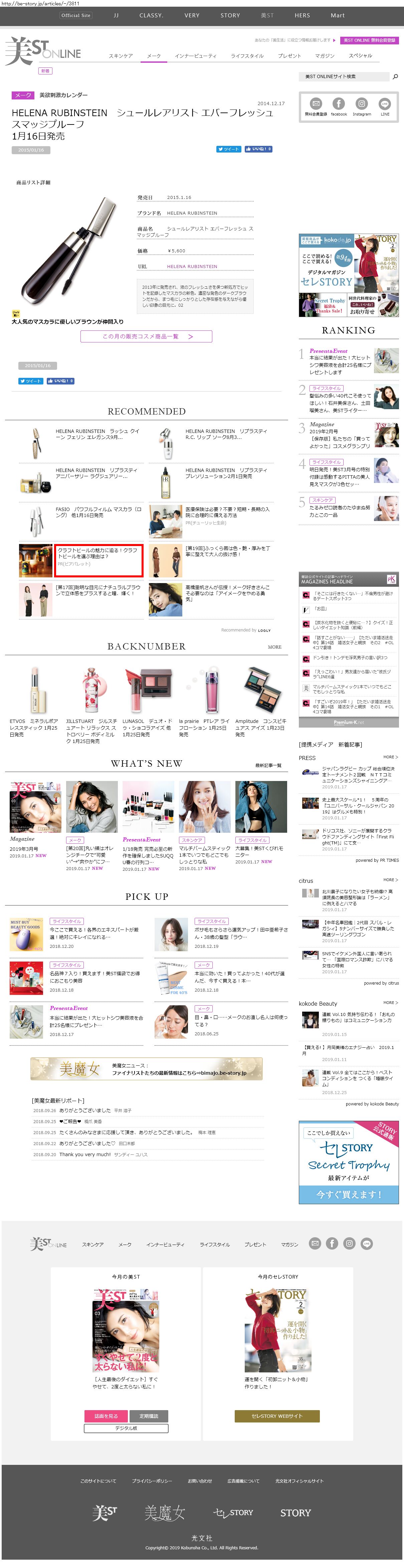Select the プレゼント navigation tab
Image resolution: width=404 pixels, height=1568 pixels.
(289, 56)
